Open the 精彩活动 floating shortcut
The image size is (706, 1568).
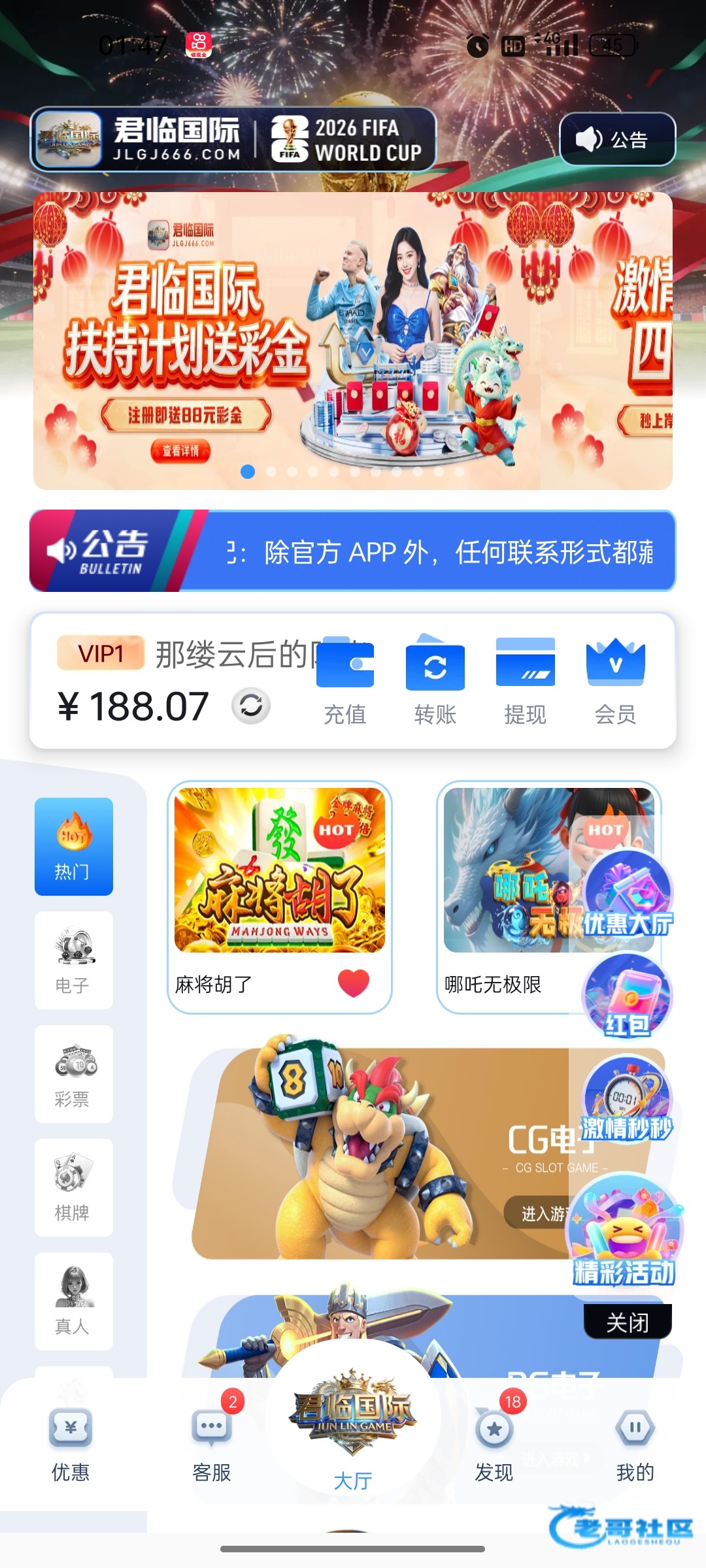(624, 1232)
